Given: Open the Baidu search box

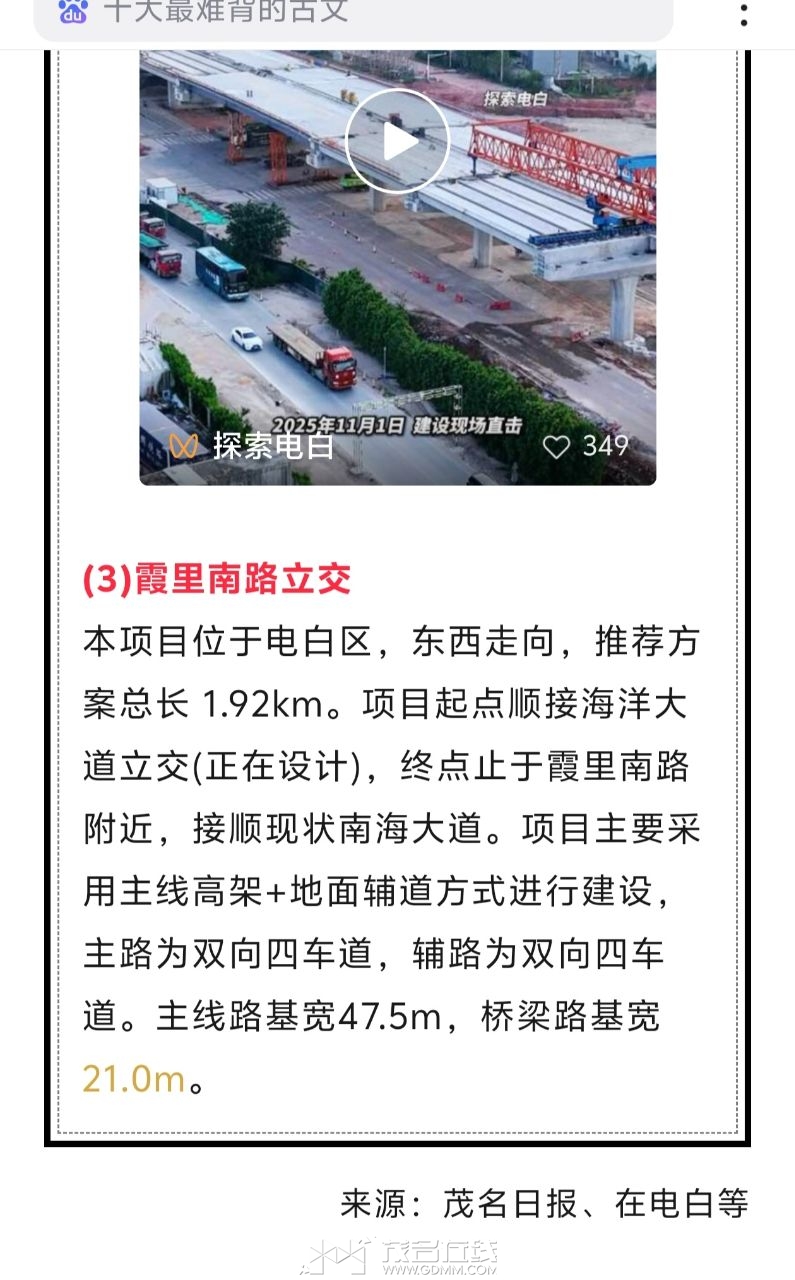Looking at the screenshot, I should coord(350,14).
